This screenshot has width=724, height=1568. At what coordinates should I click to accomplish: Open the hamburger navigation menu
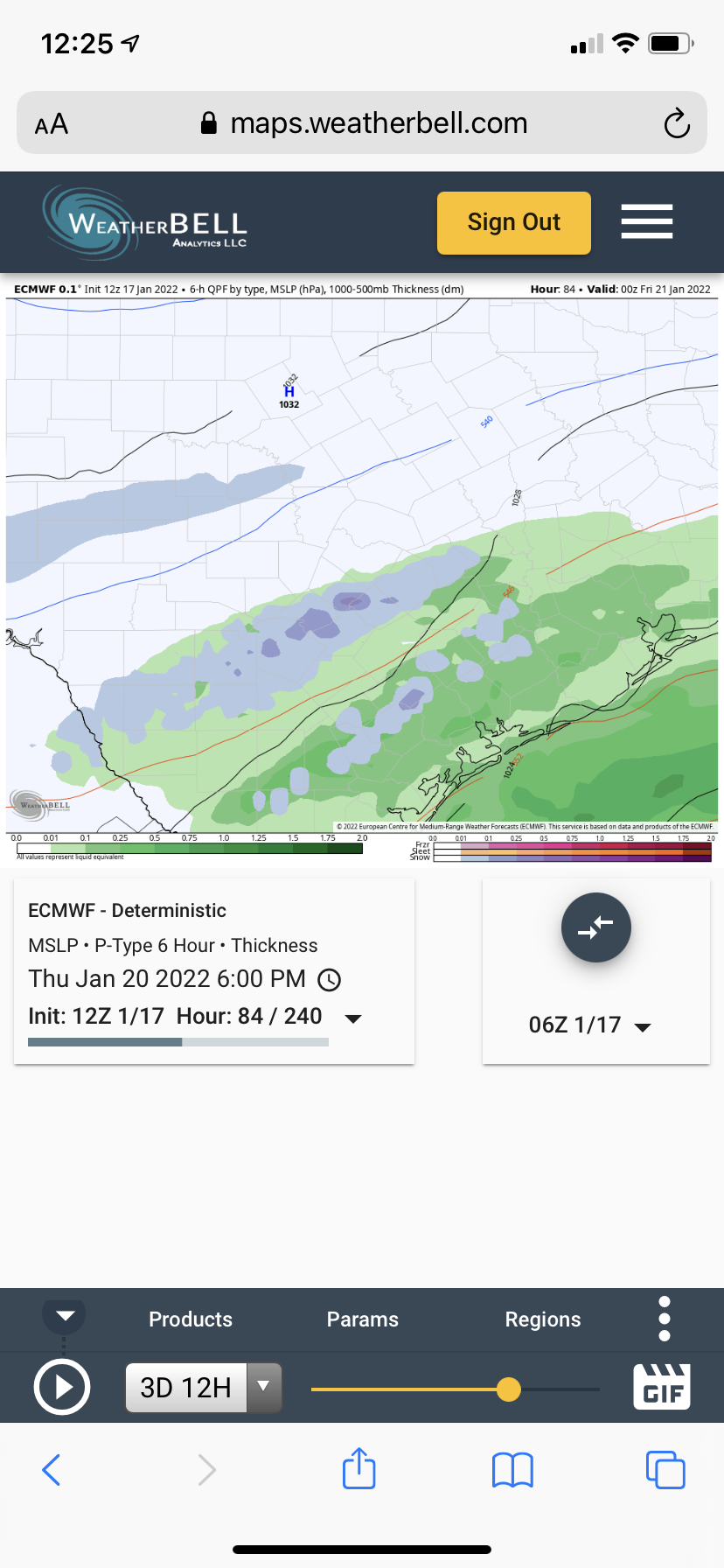click(646, 221)
